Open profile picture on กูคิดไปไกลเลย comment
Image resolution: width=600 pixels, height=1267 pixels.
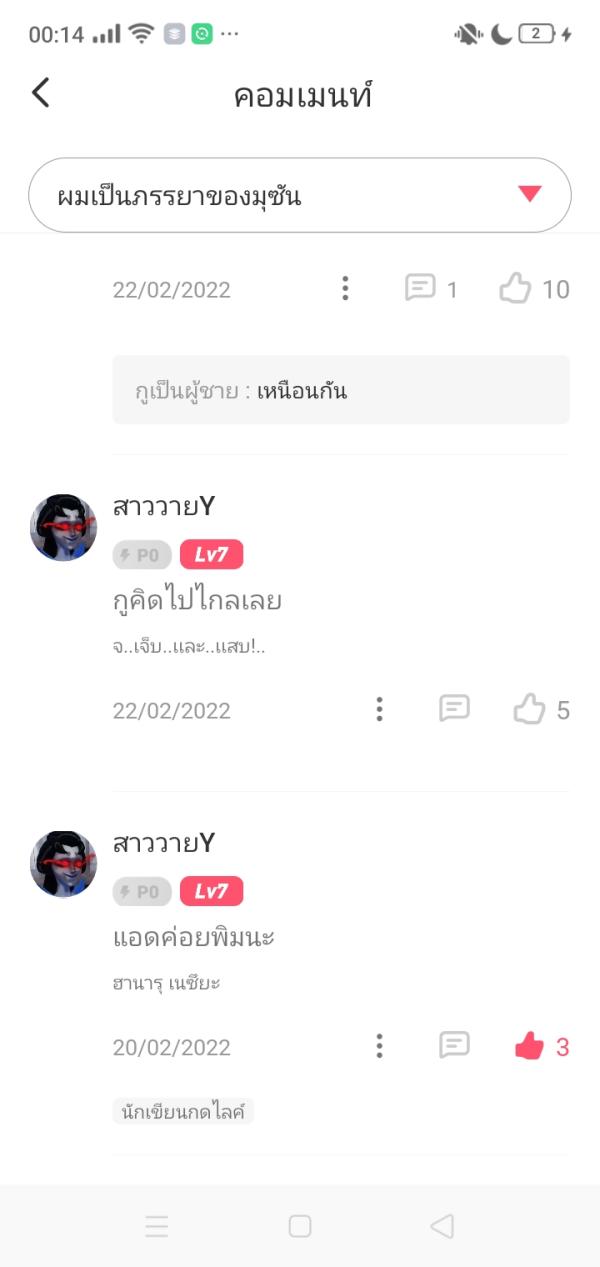click(63, 527)
